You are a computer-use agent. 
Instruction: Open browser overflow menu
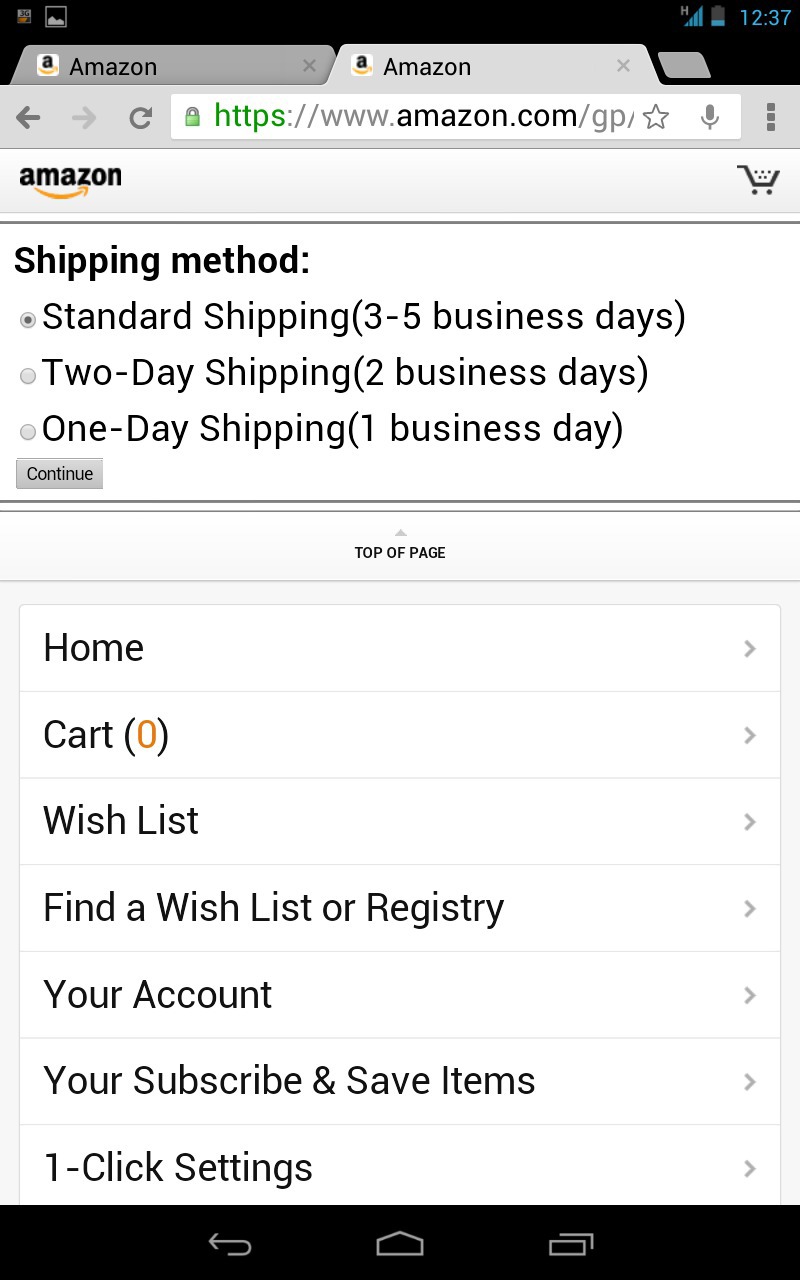[770, 117]
